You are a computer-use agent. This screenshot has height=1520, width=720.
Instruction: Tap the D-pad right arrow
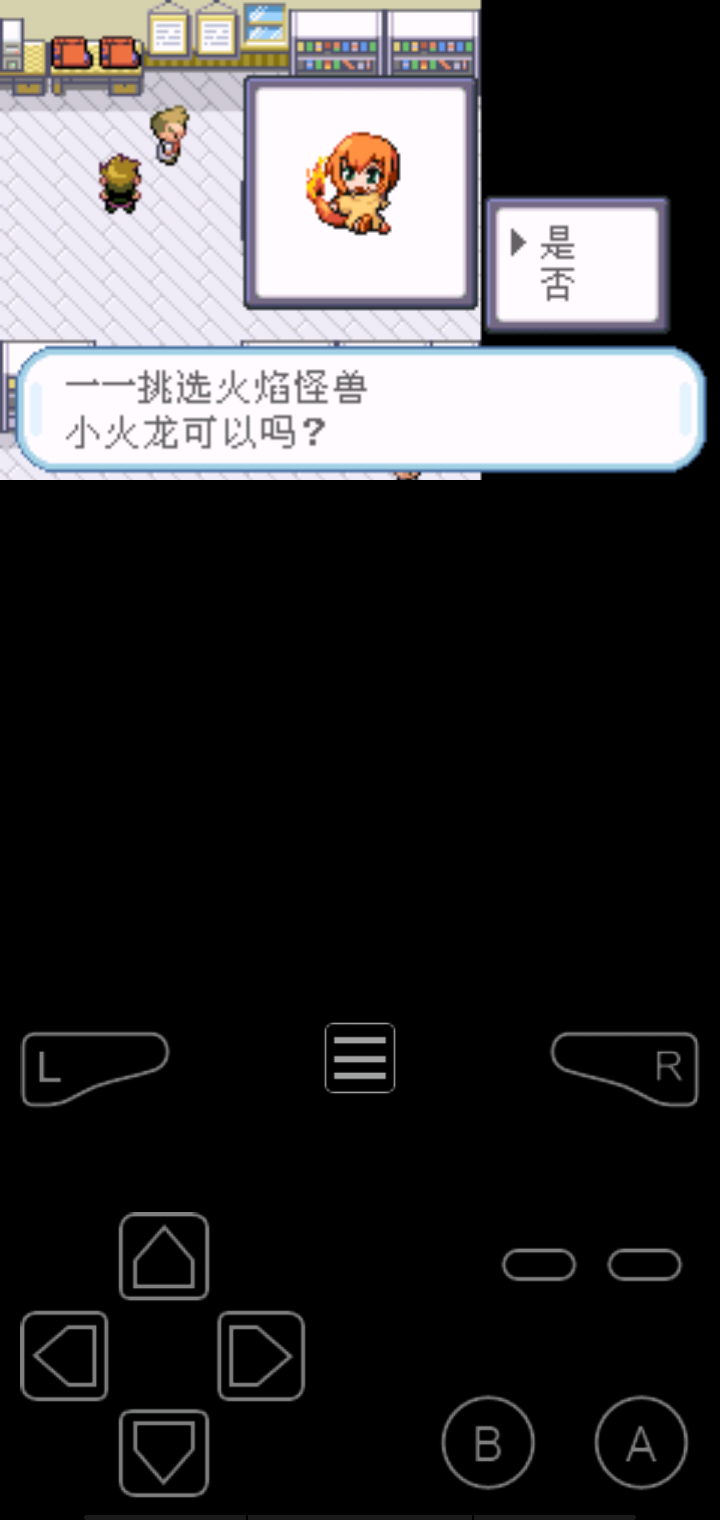261,1355
